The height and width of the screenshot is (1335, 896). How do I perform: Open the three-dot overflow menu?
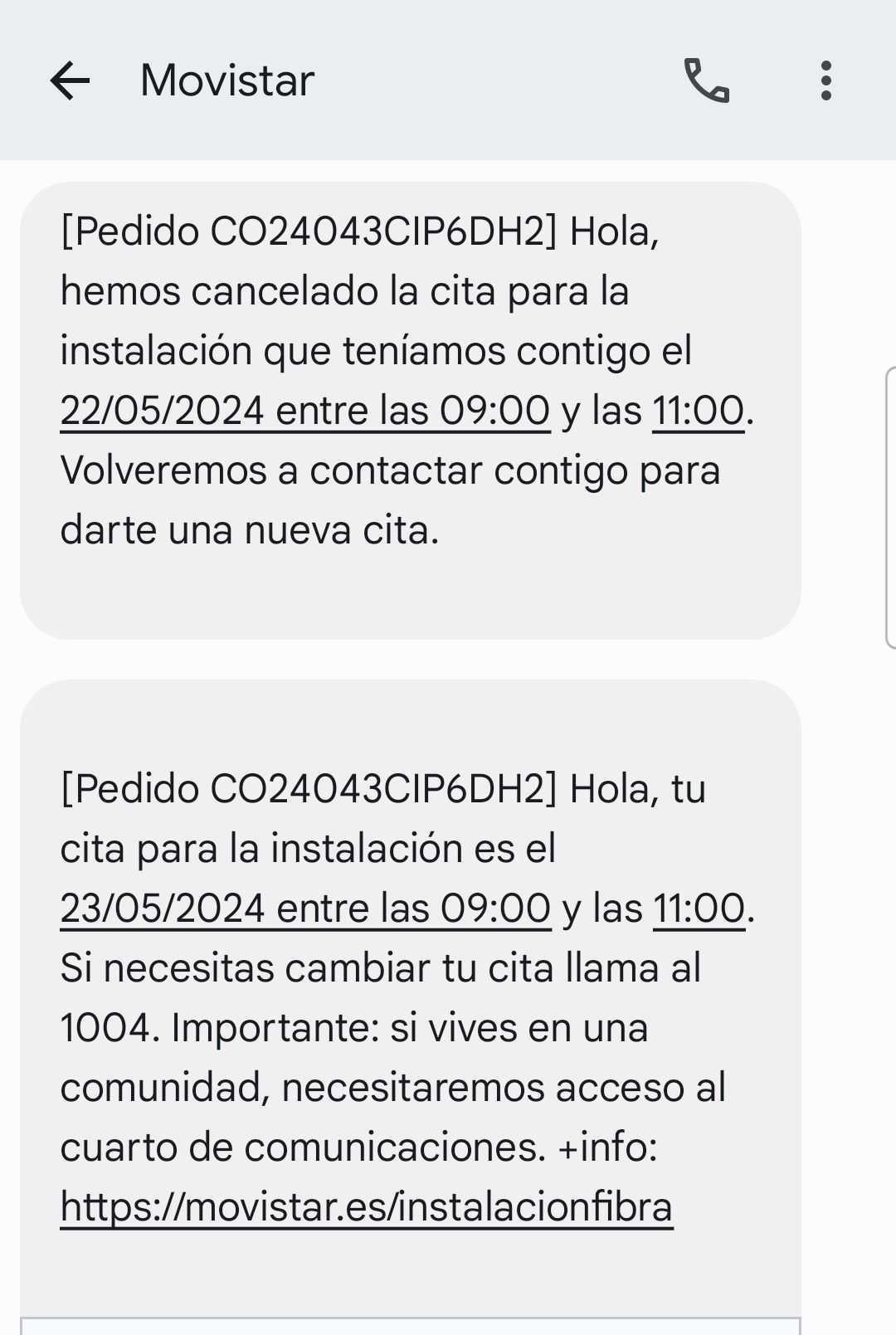[825, 80]
